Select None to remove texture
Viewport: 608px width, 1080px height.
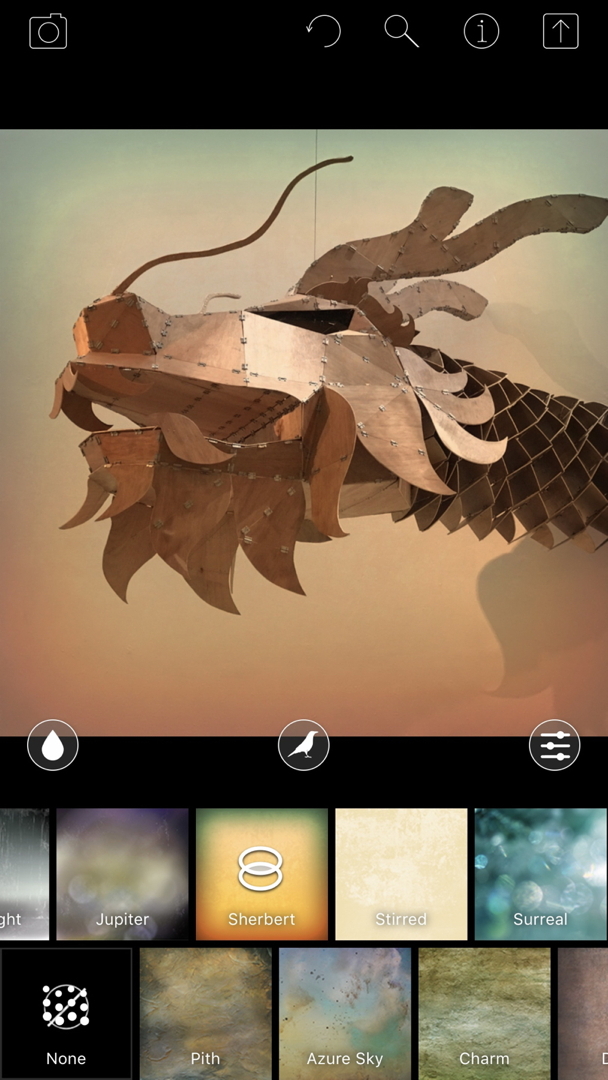(66, 1013)
